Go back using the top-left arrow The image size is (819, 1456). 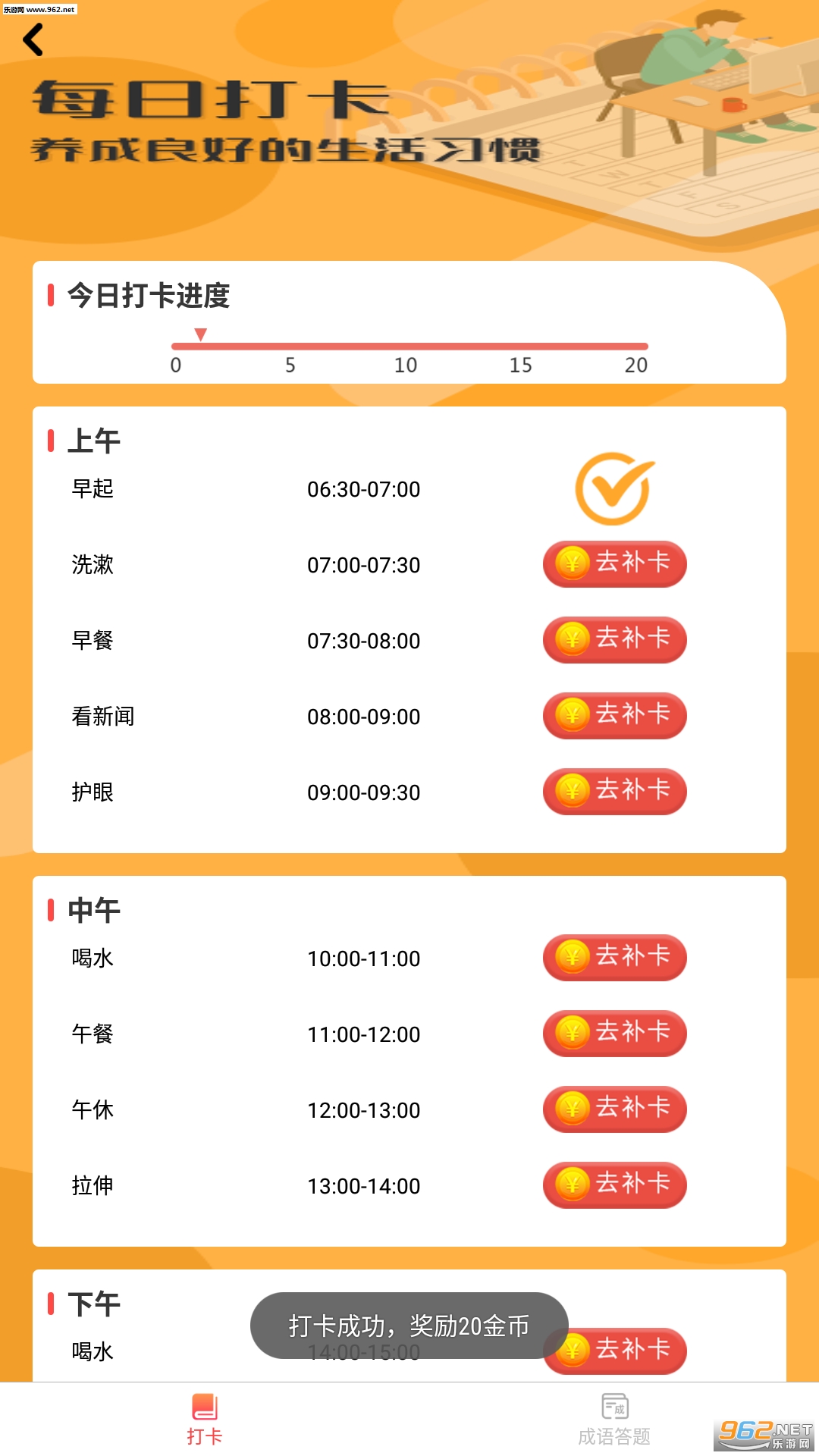click(x=33, y=39)
